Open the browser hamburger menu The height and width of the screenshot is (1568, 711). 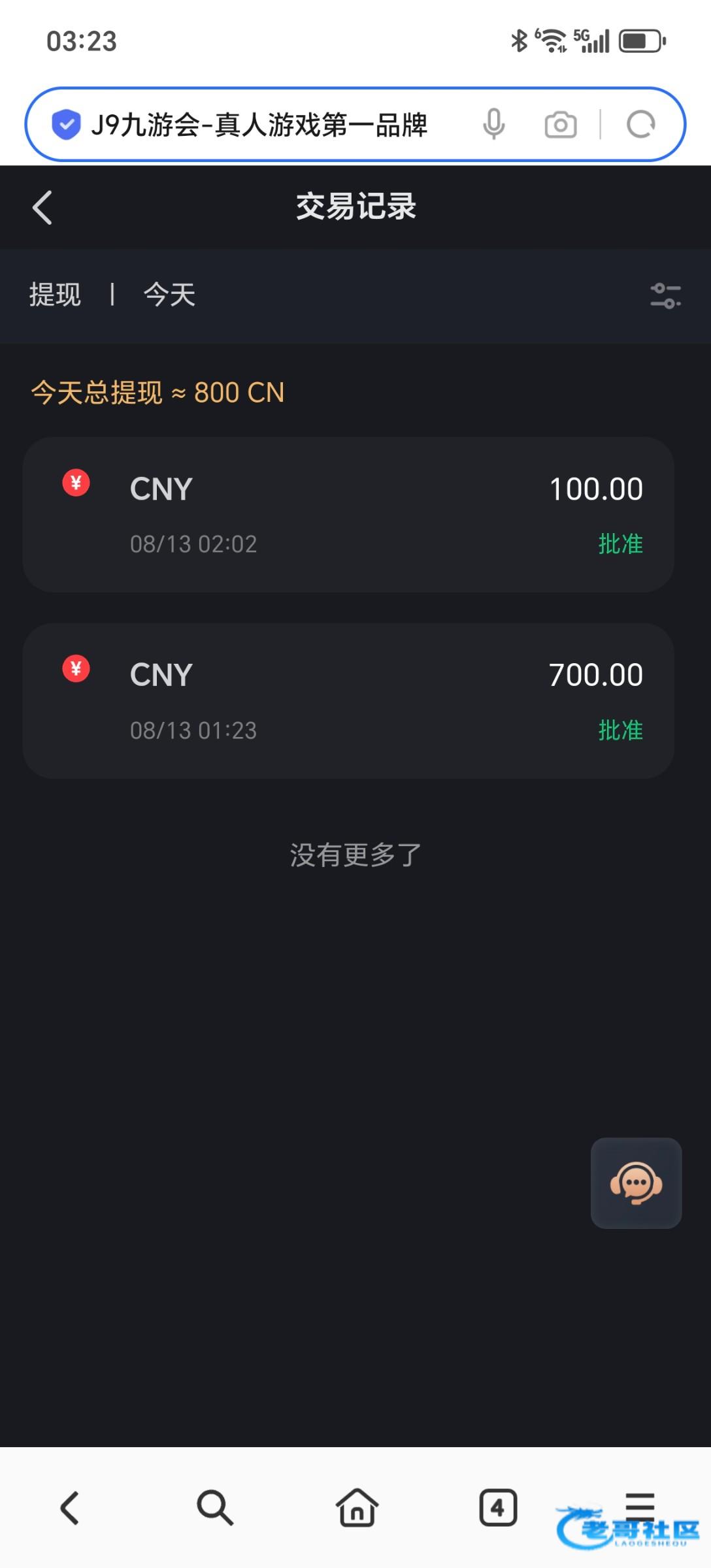640,1507
